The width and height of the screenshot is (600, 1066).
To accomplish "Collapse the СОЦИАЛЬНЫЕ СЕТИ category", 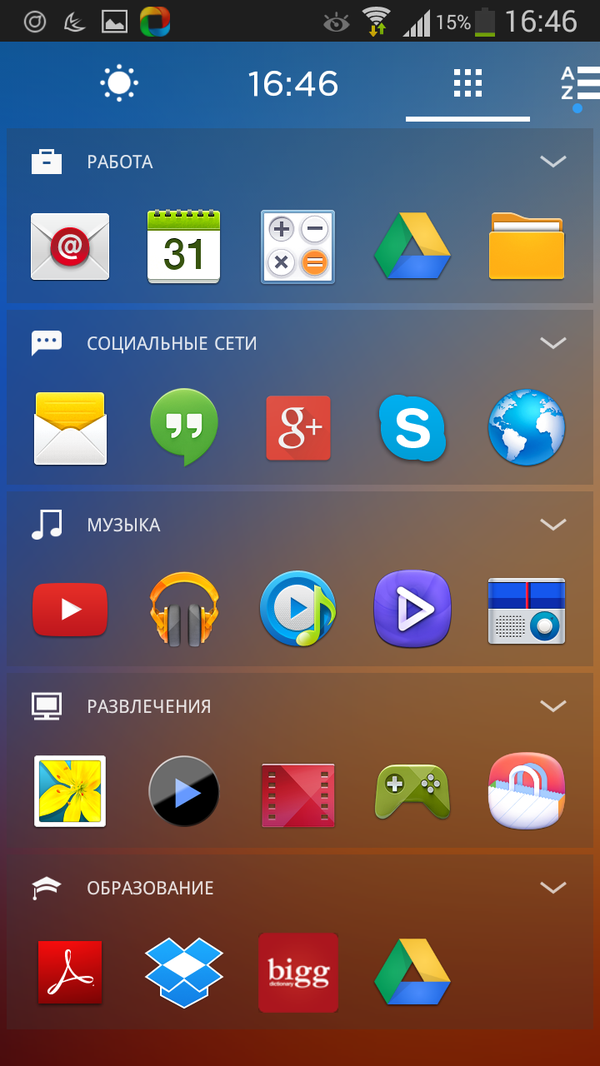I will 552,343.
